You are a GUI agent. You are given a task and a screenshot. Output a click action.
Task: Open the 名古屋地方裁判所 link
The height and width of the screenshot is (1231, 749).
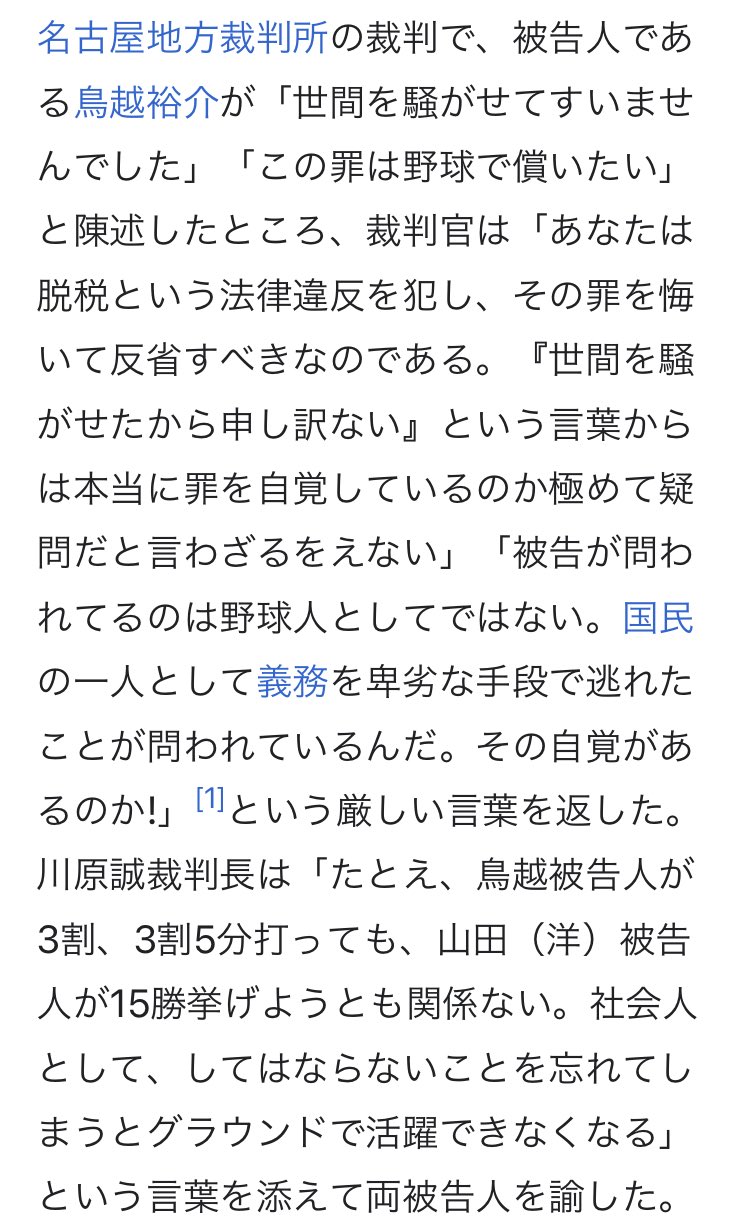coord(183,38)
